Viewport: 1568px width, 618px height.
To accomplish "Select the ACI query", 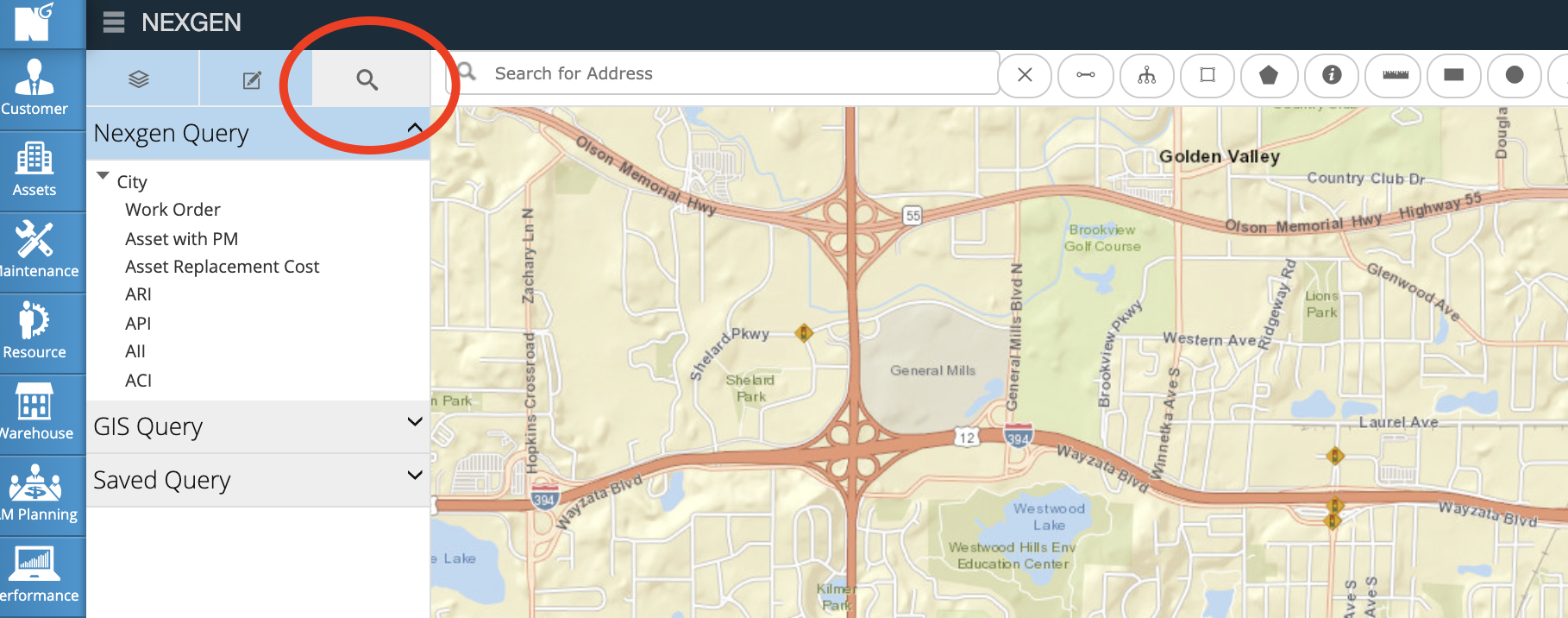I will pos(138,381).
